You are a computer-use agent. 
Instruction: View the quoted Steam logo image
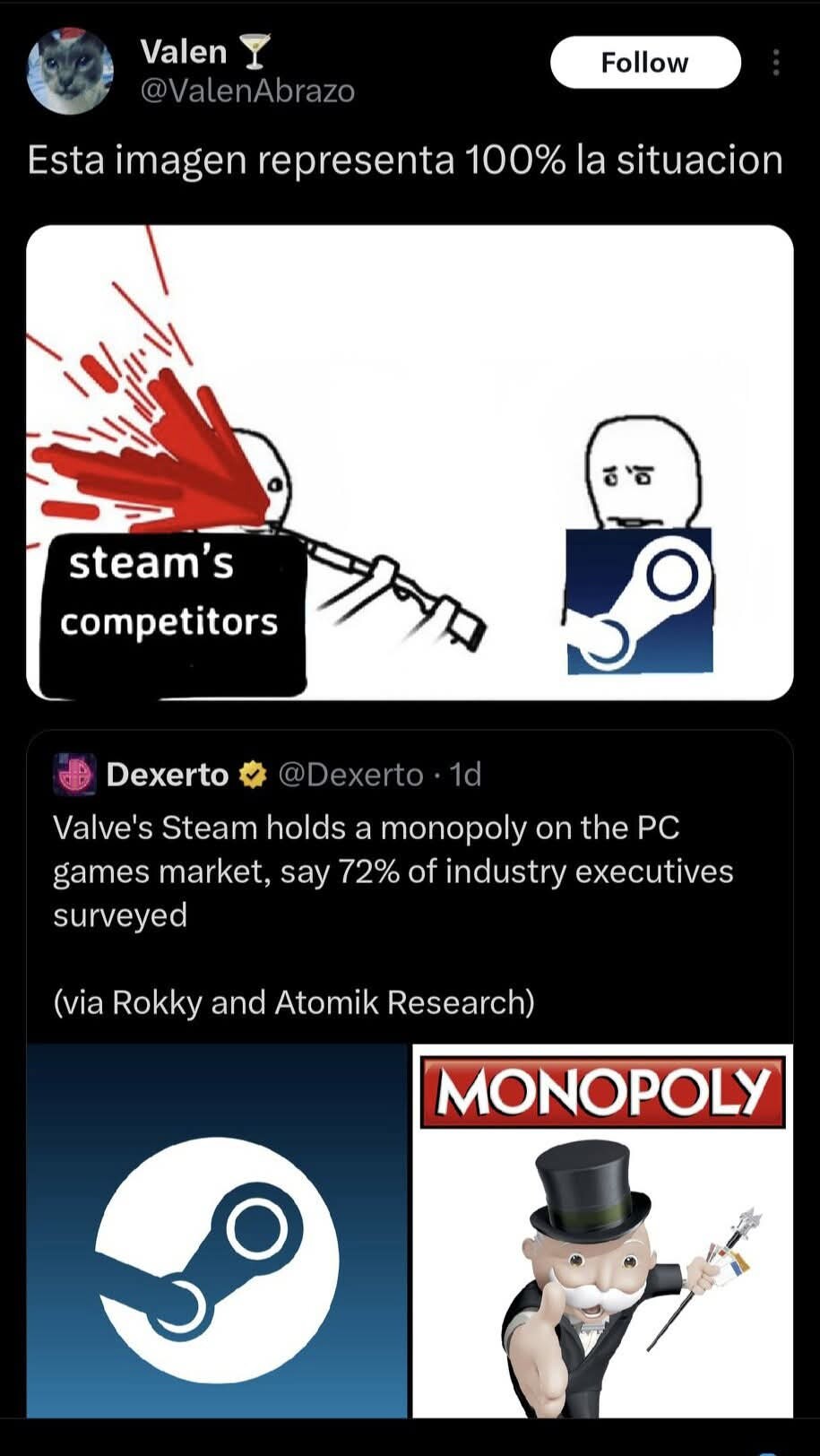(x=218, y=1230)
